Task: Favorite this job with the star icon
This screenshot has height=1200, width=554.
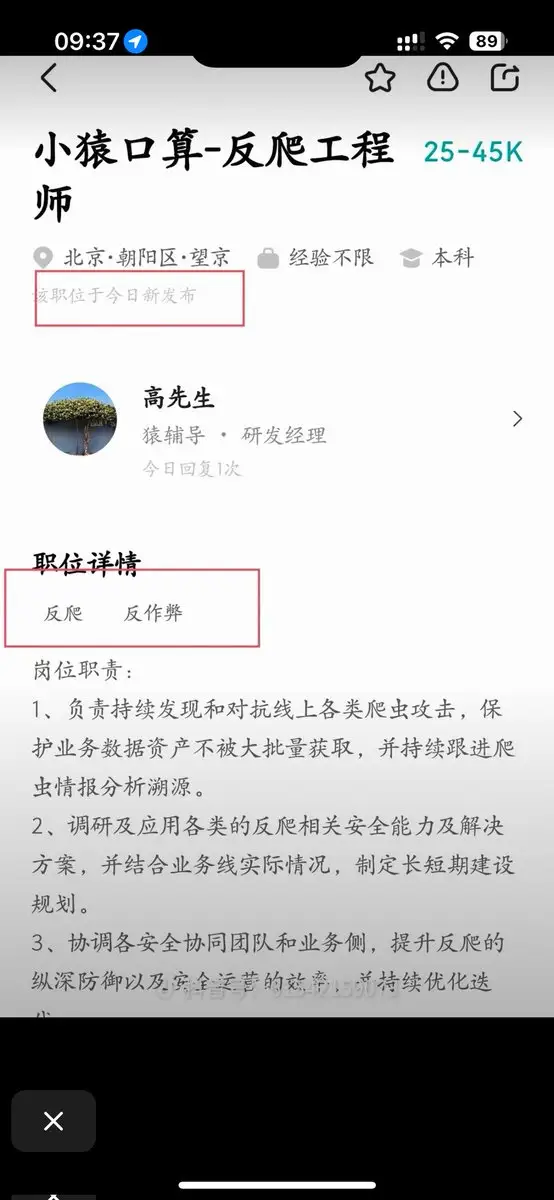Action: pos(380,78)
